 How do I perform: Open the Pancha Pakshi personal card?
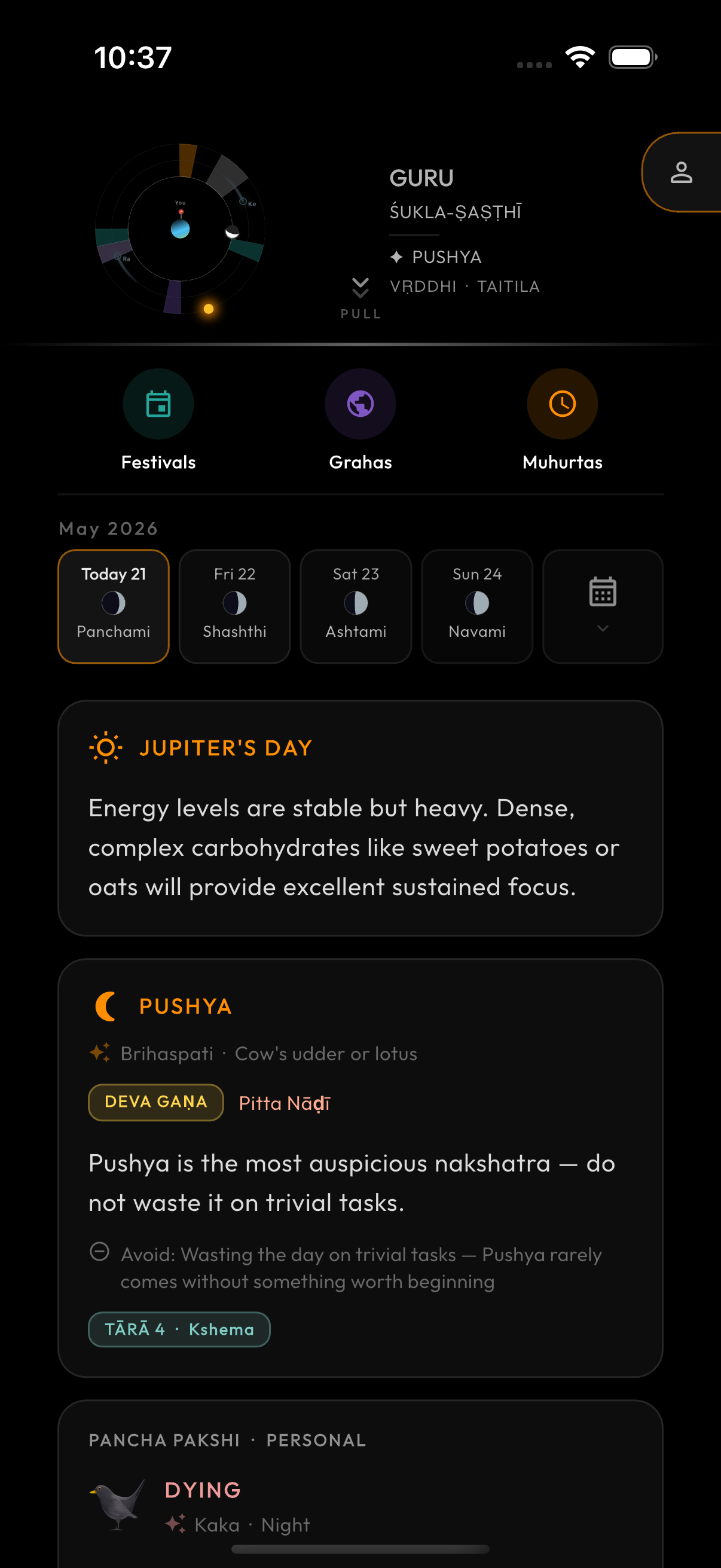360,1484
